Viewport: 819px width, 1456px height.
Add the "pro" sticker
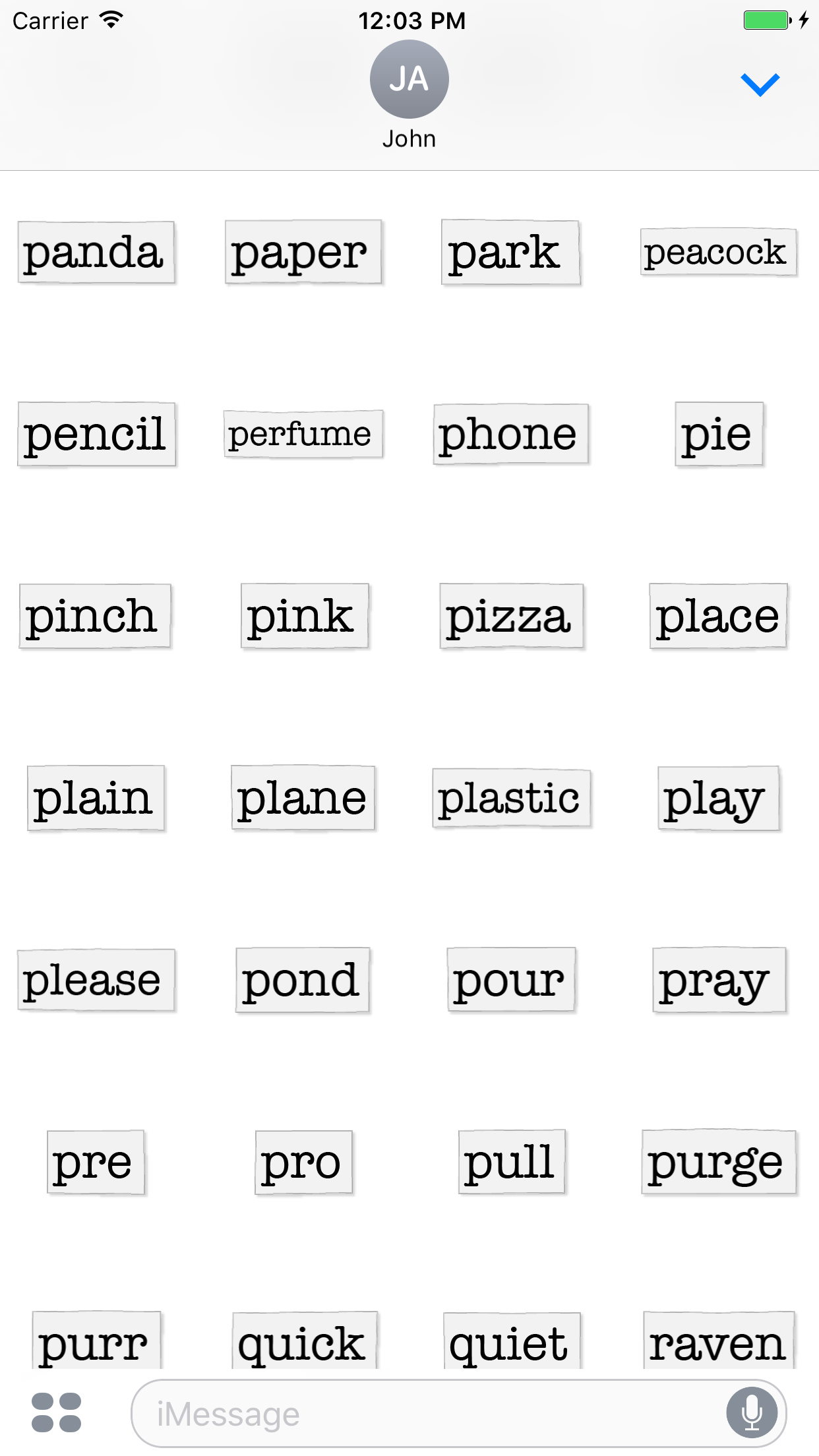(x=303, y=1162)
